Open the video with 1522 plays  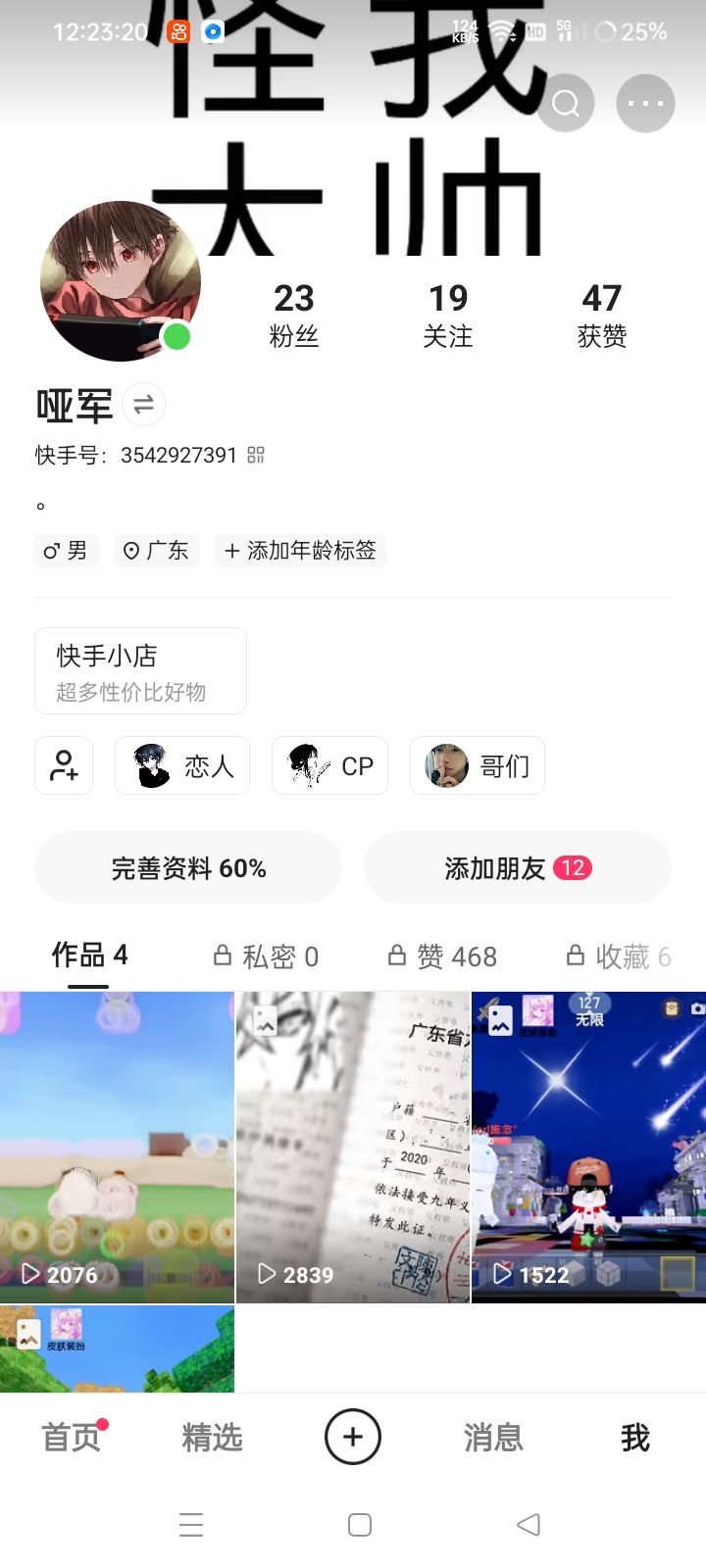tap(588, 1147)
